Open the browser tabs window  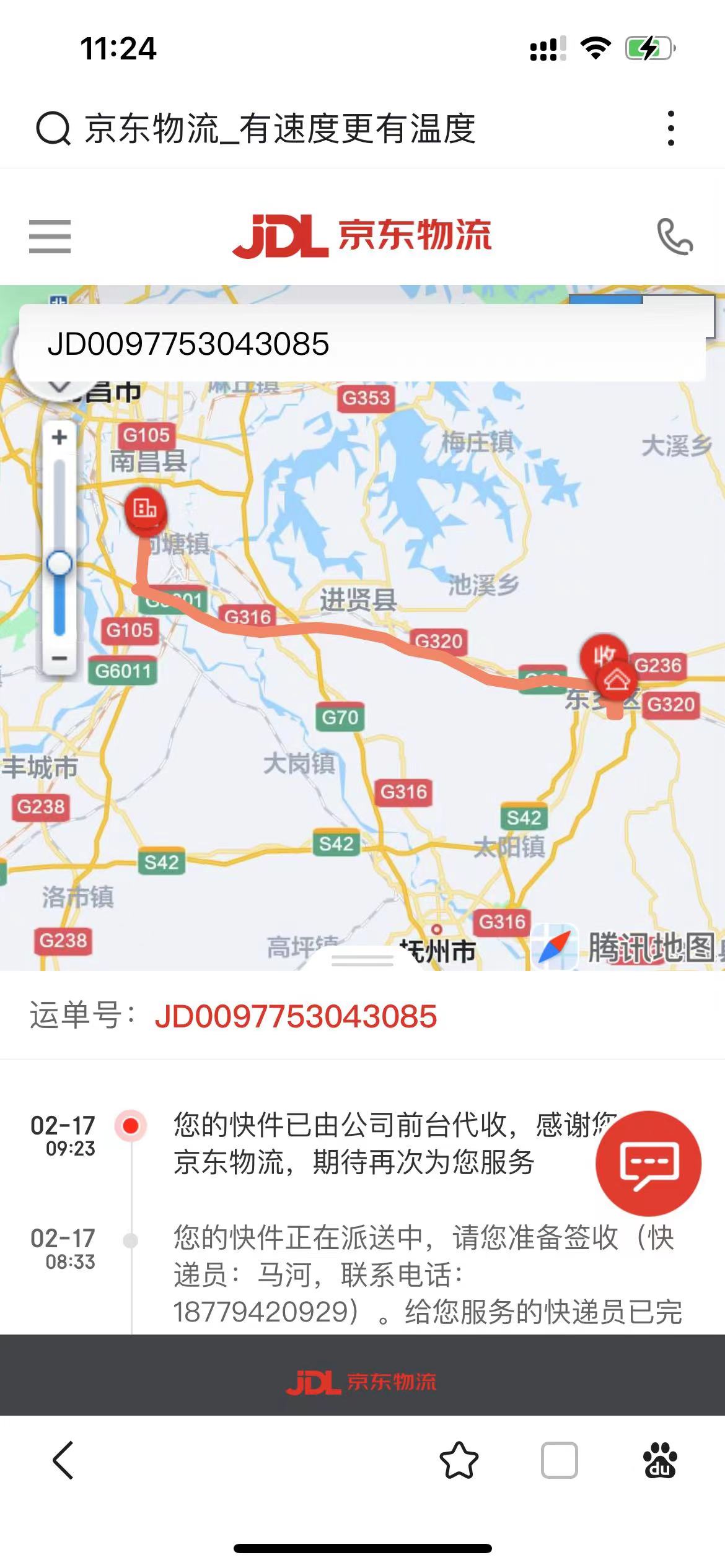559,1460
